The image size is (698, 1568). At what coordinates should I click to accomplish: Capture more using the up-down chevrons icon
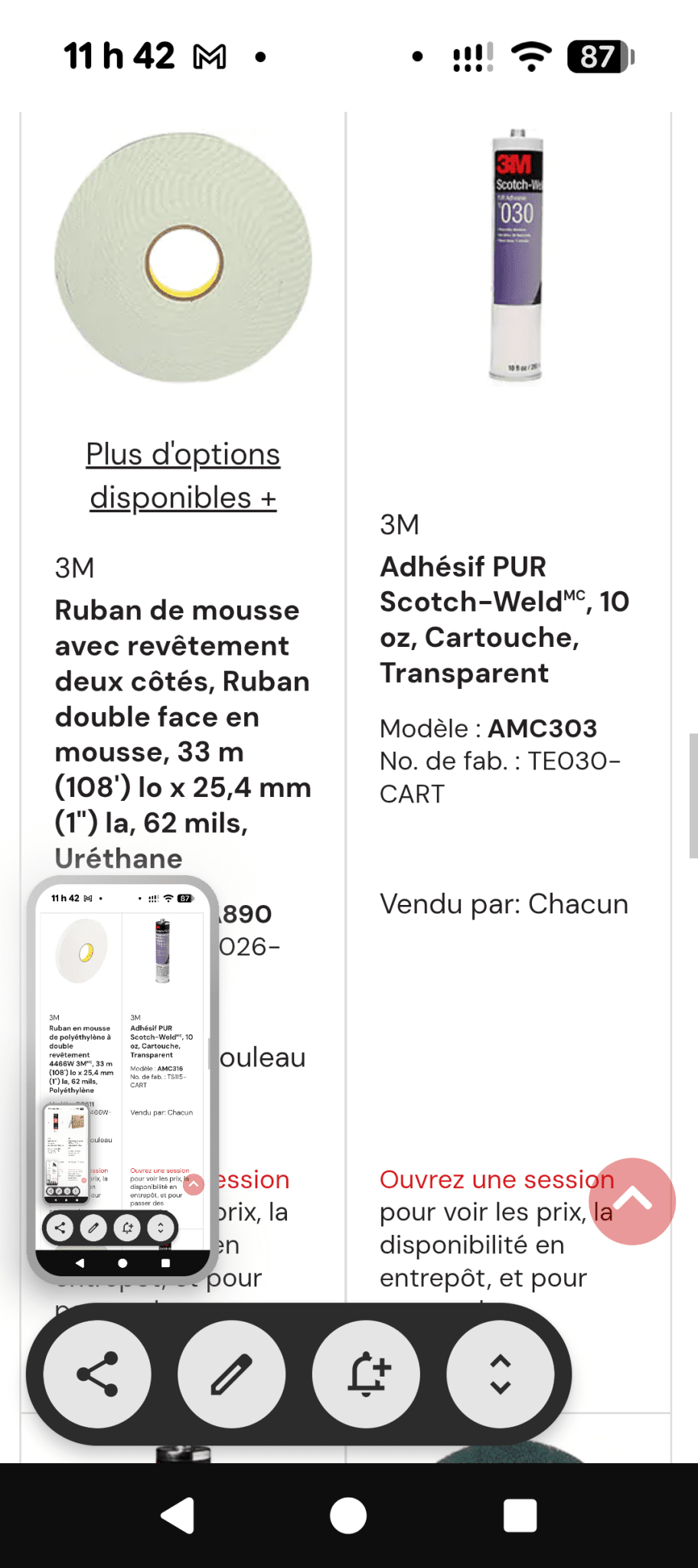[x=501, y=1373]
